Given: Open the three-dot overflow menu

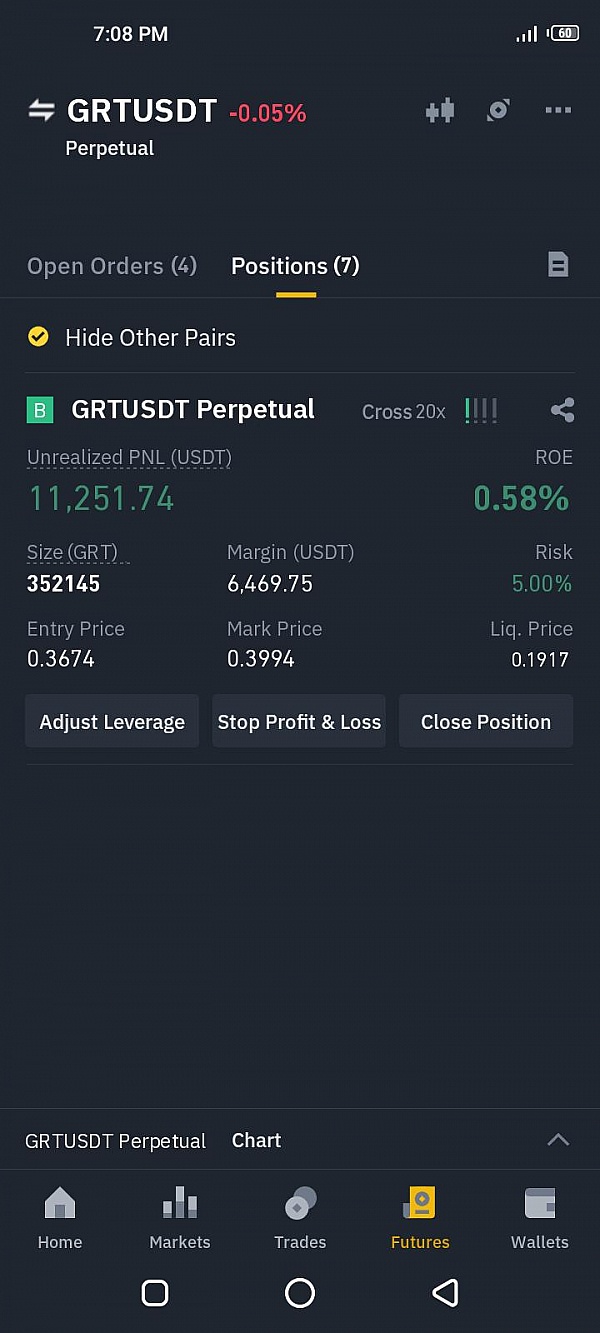Looking at the screenshot, I should (558, 111).
